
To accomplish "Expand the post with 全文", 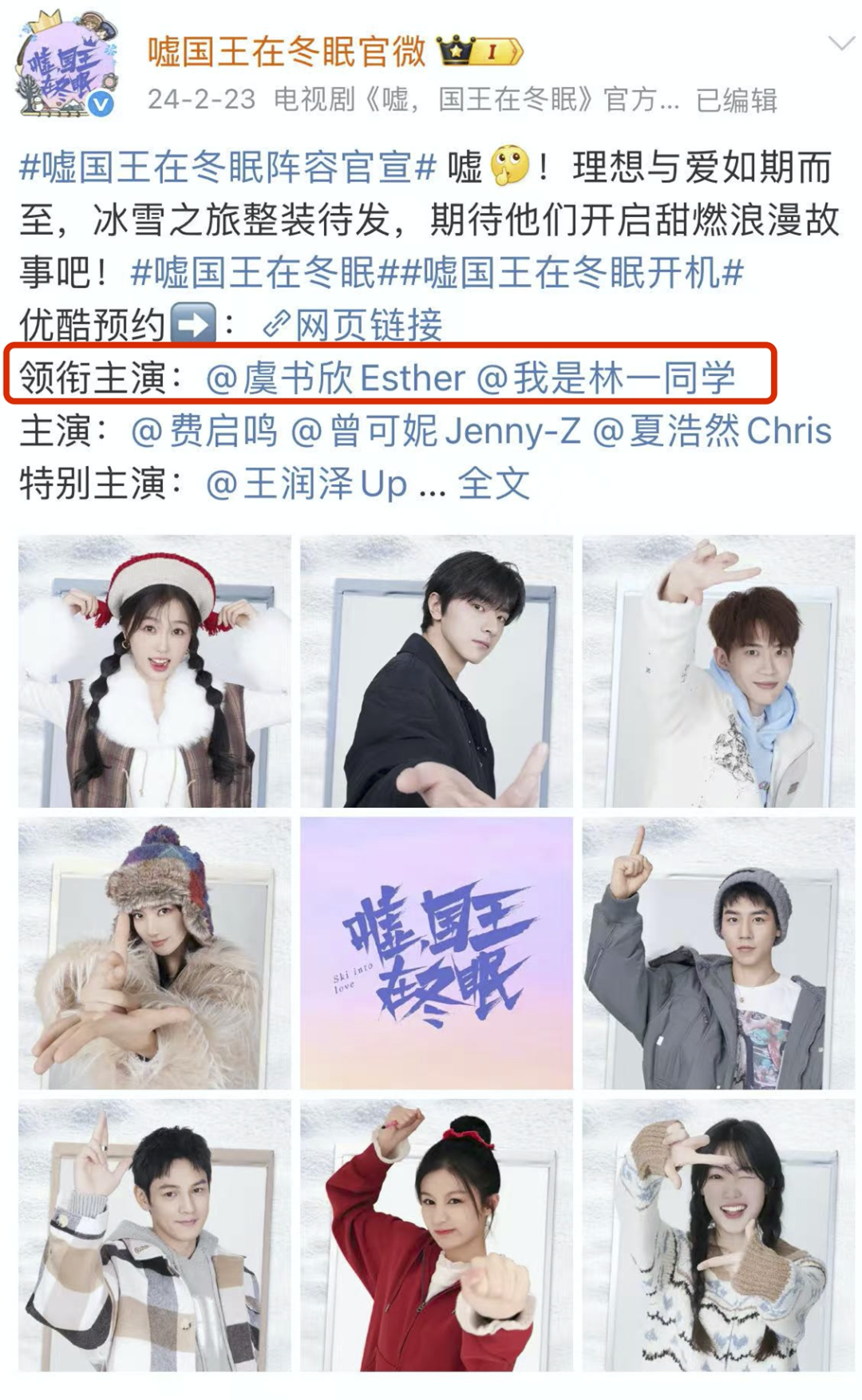I will pos(493,484).
